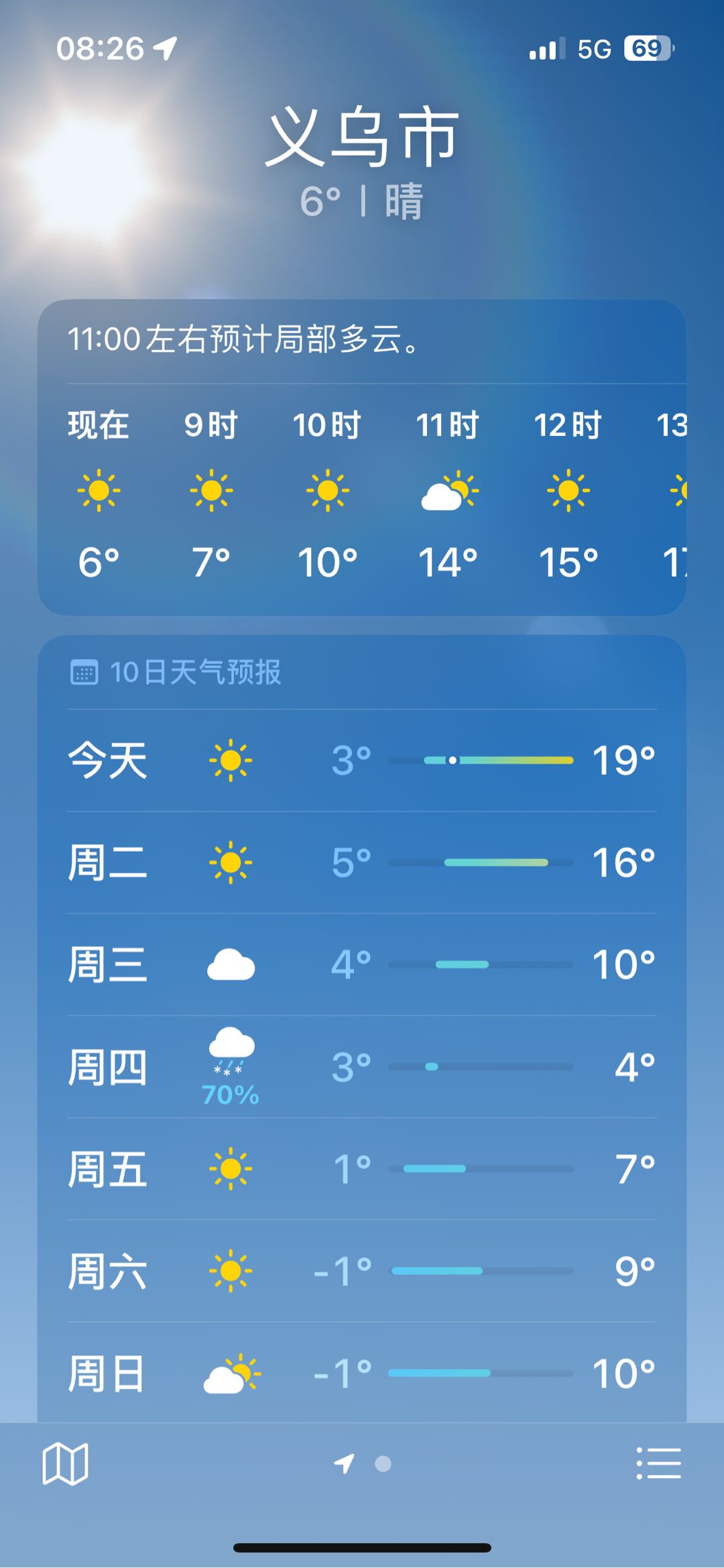Open the 周二 daily forecast
Image resolution: width=724 pixels, height=1568 pixels.
click(362, 862)
